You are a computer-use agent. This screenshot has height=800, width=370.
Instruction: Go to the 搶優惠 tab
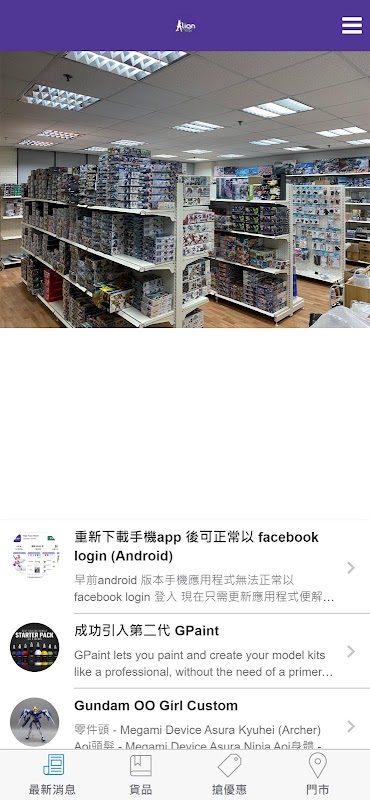tap(229, 774)
